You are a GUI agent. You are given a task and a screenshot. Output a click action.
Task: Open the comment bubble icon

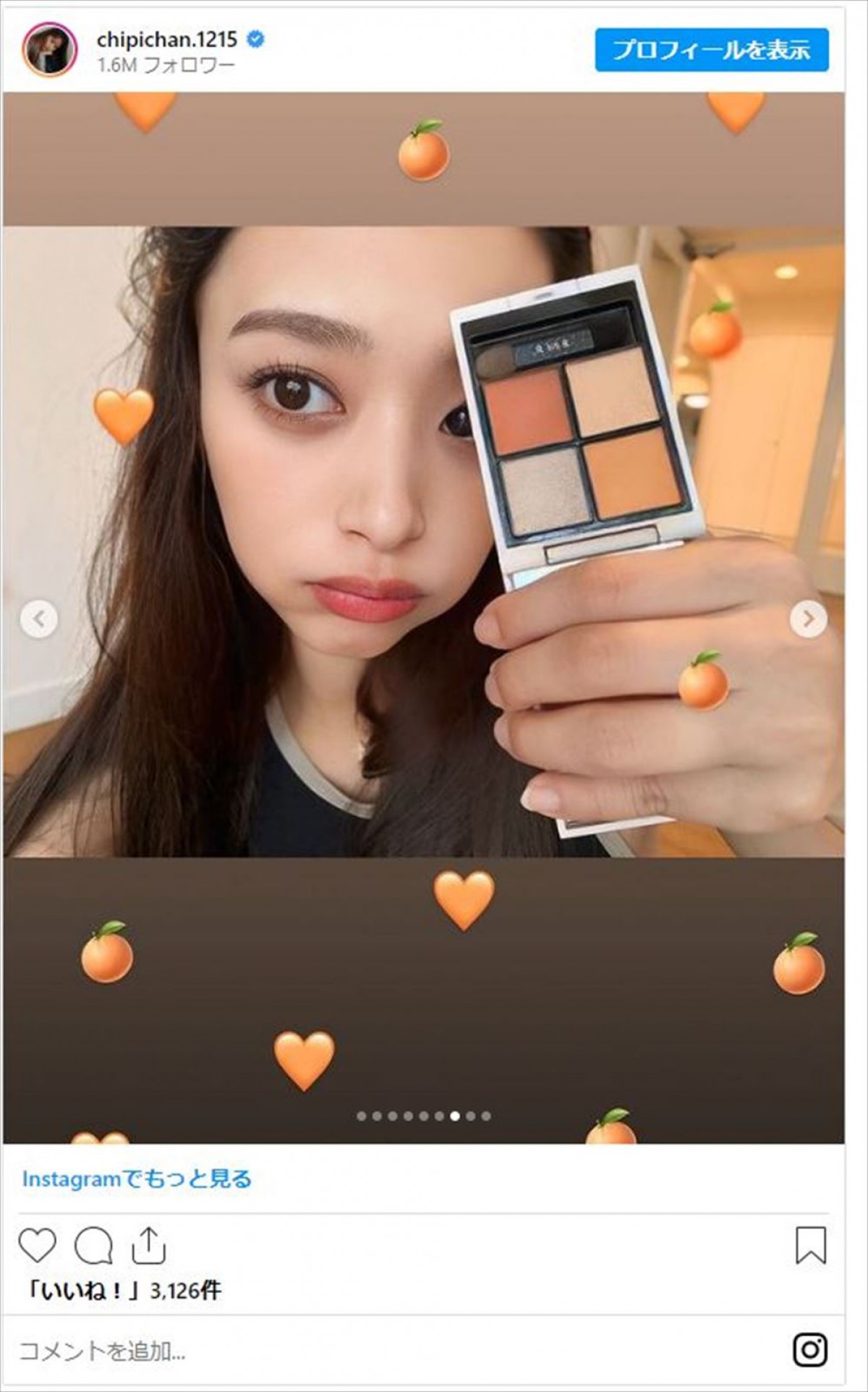pos(93,1245)
